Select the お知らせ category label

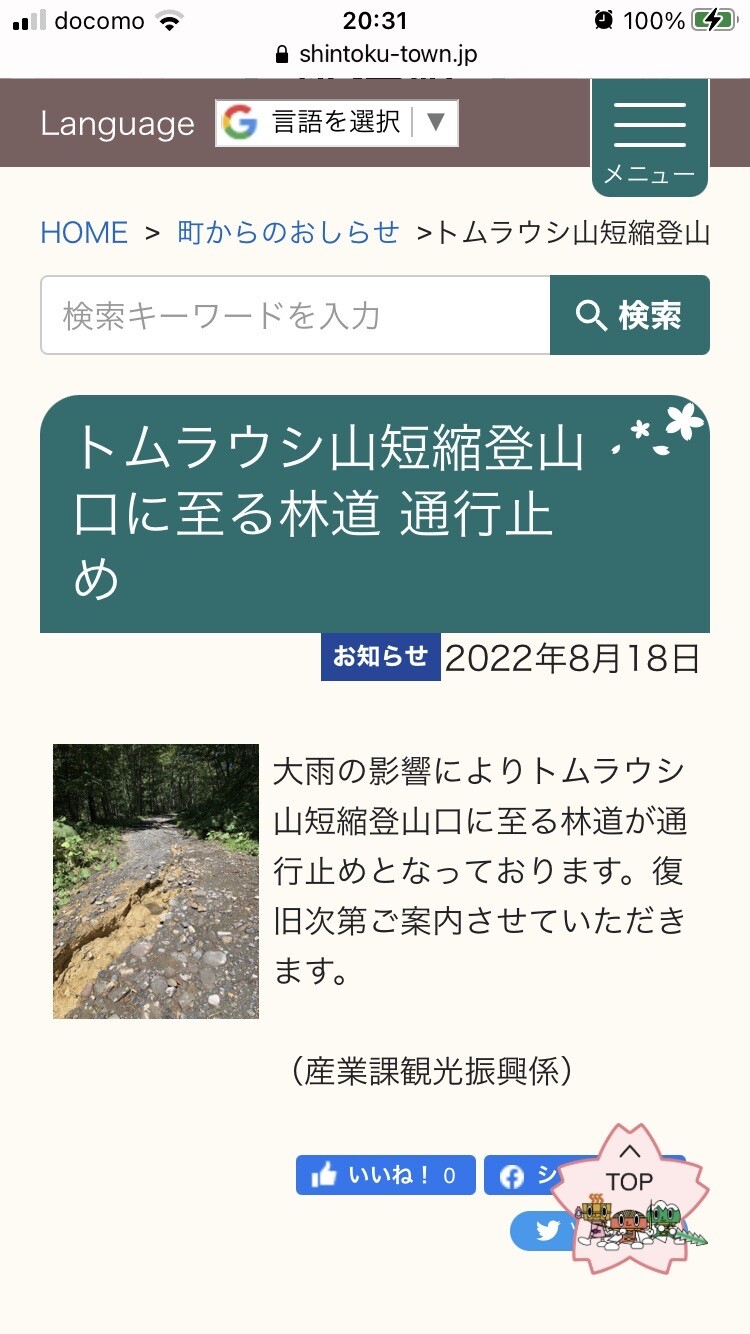(380, 657)
